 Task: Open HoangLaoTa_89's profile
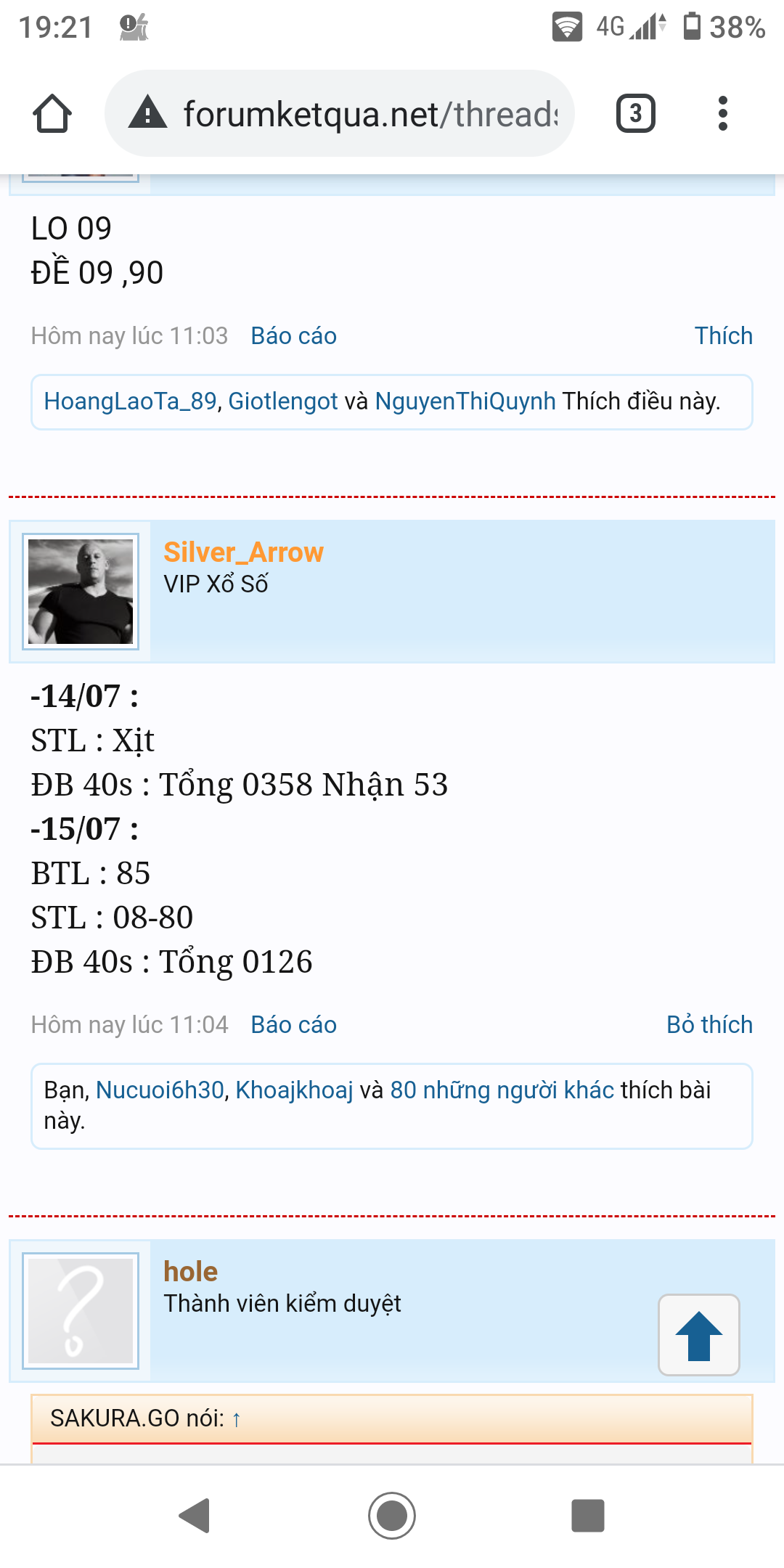130,401
